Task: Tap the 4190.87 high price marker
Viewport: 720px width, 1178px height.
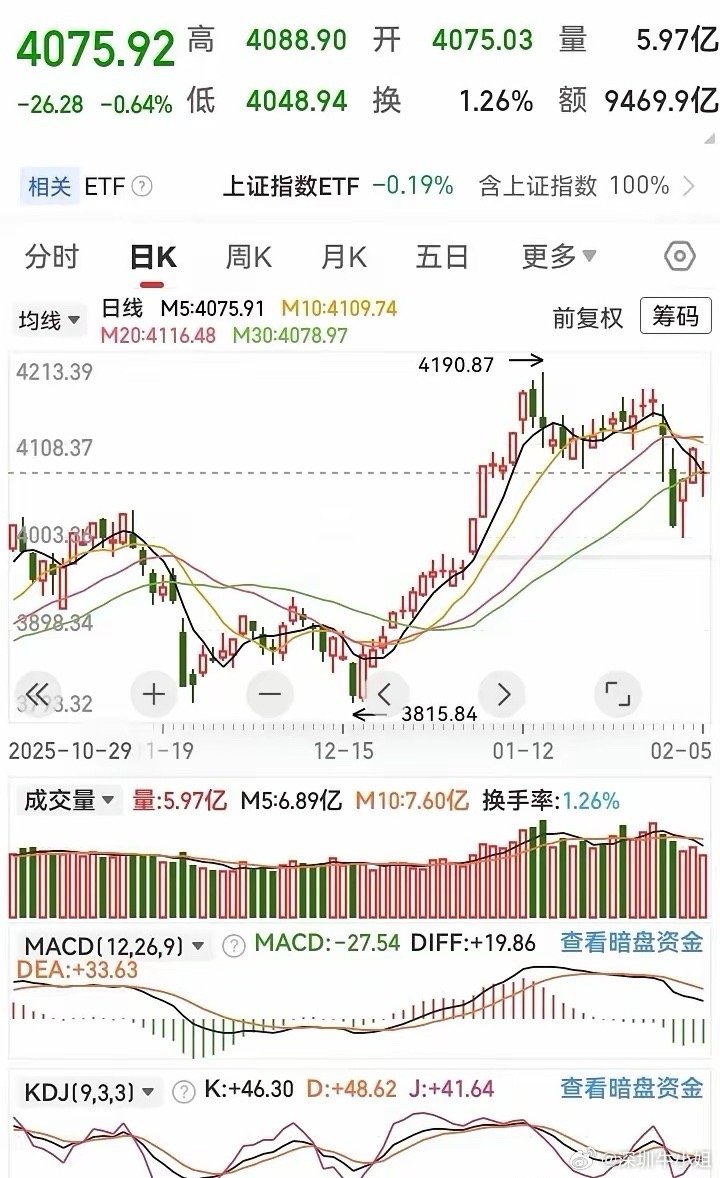Action: 456,366
